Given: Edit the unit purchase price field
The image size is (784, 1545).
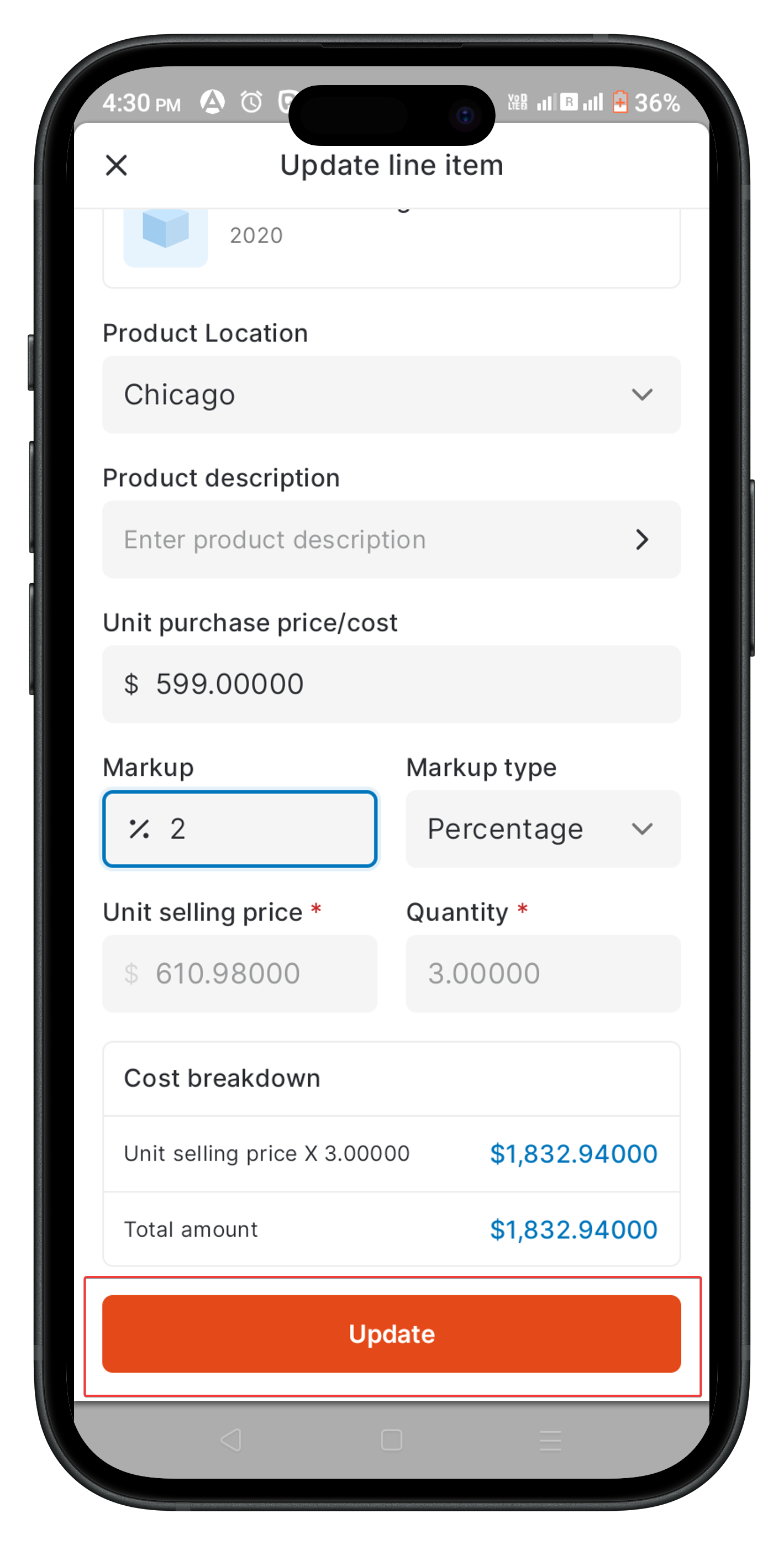Looking at the screenshot, I should (x=391, y=684).
